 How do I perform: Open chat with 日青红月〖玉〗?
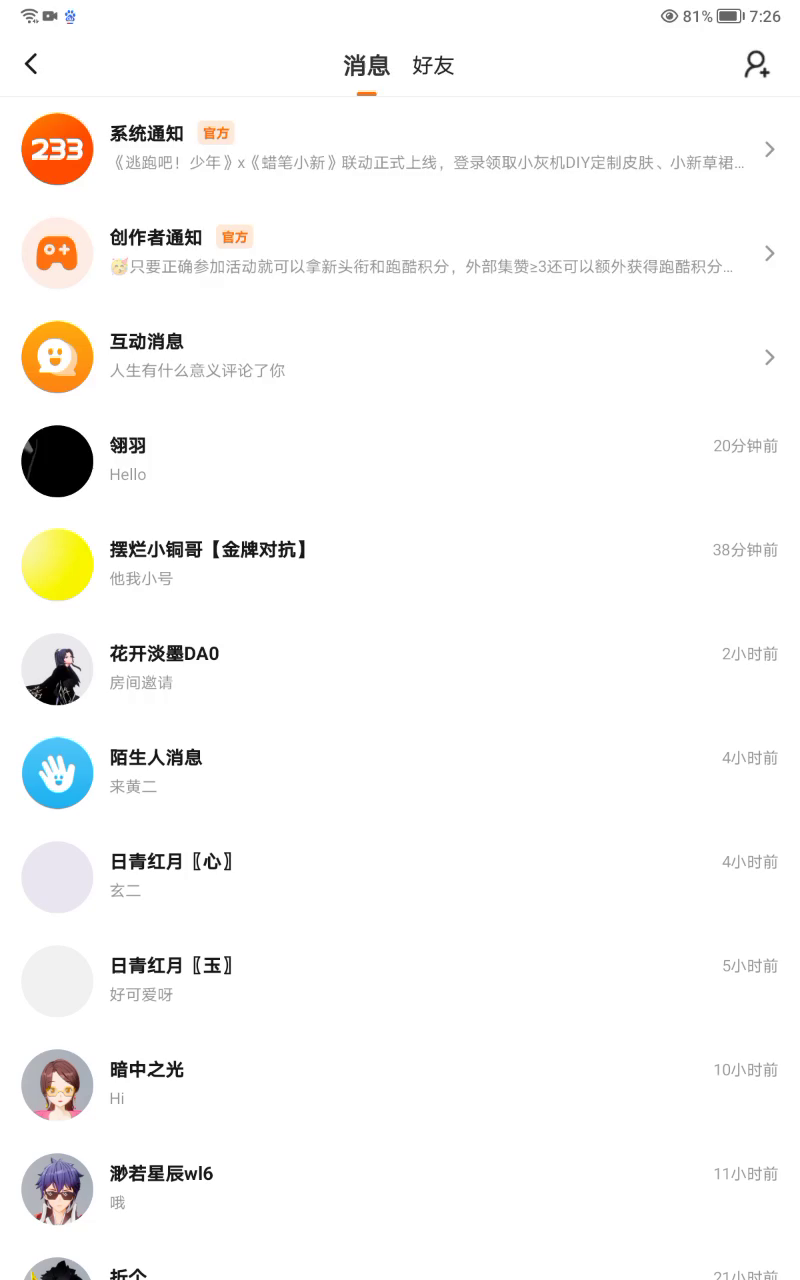[x=400, y=981]
